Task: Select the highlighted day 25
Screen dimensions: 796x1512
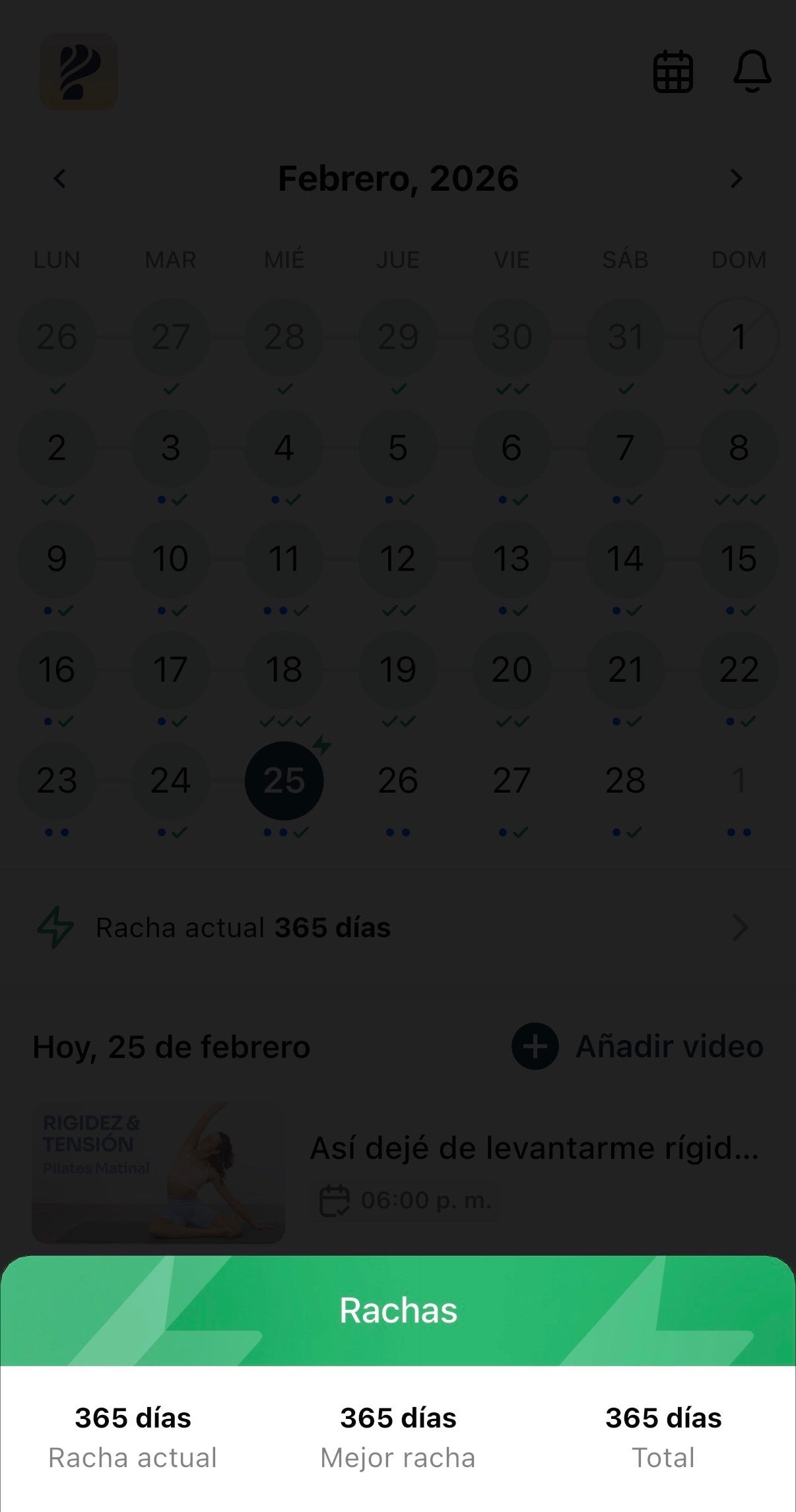Action: [x=284, y=780]
